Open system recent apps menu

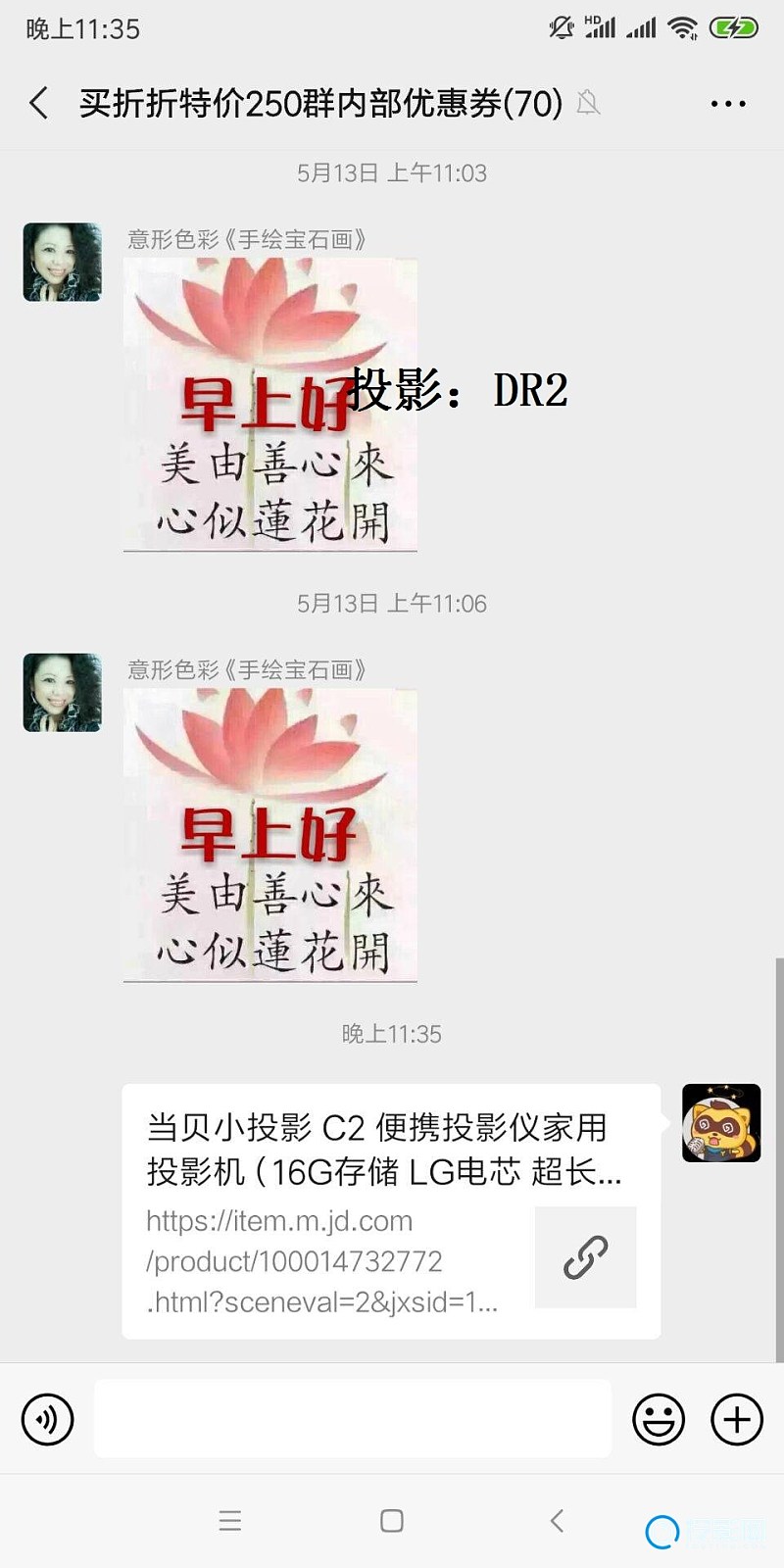(230, 1521)
